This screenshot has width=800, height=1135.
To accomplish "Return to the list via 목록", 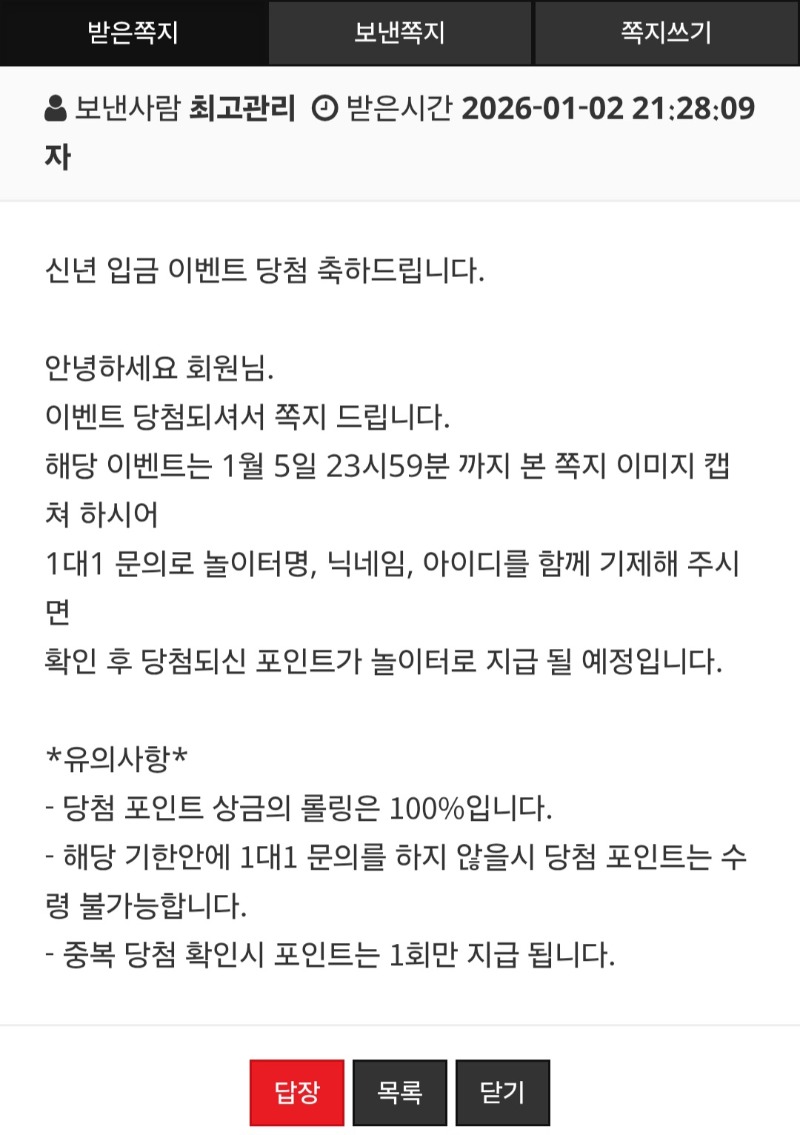I will tap(399, 1092).
